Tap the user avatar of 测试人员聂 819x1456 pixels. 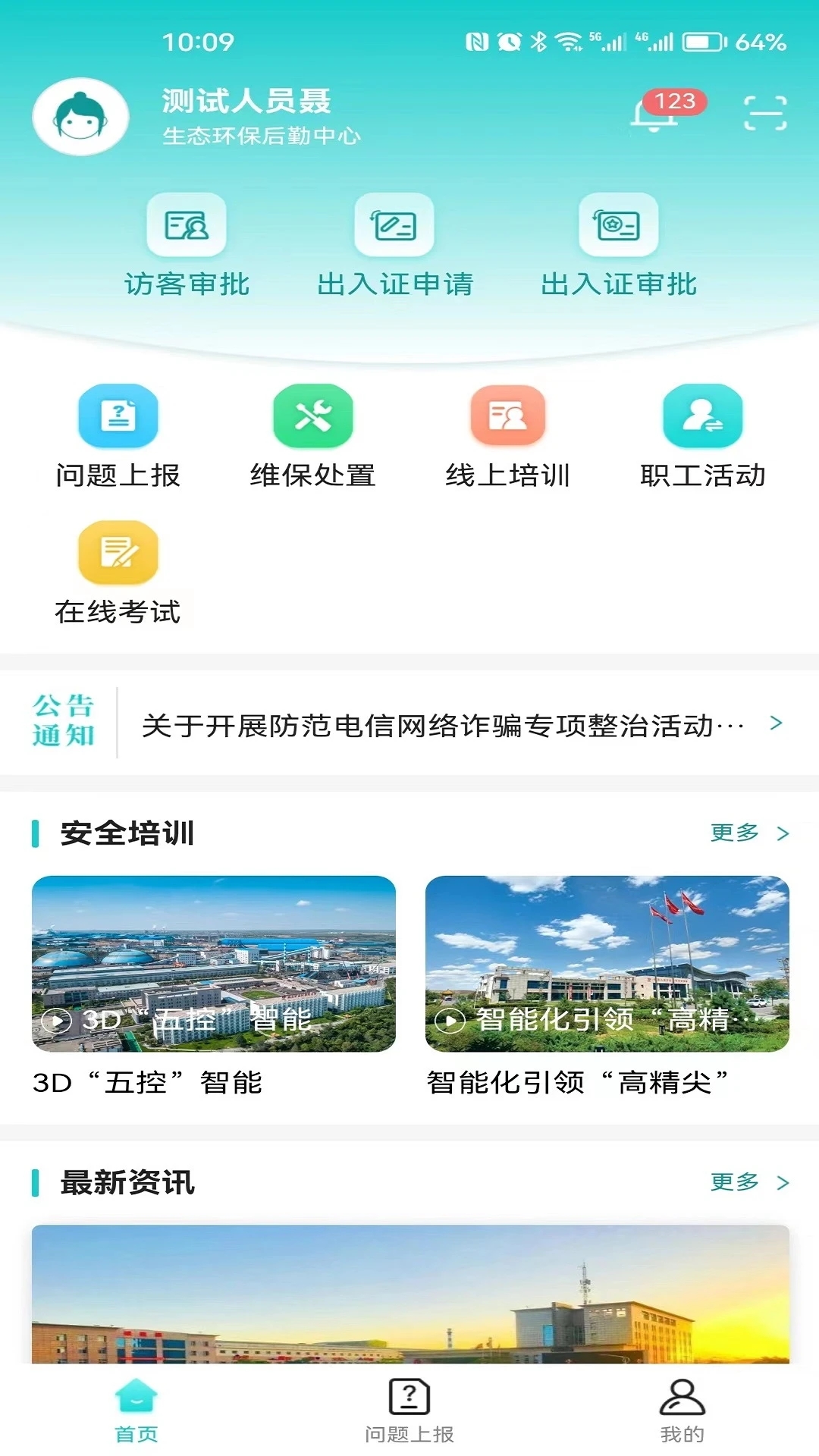[x=80, y=115]
